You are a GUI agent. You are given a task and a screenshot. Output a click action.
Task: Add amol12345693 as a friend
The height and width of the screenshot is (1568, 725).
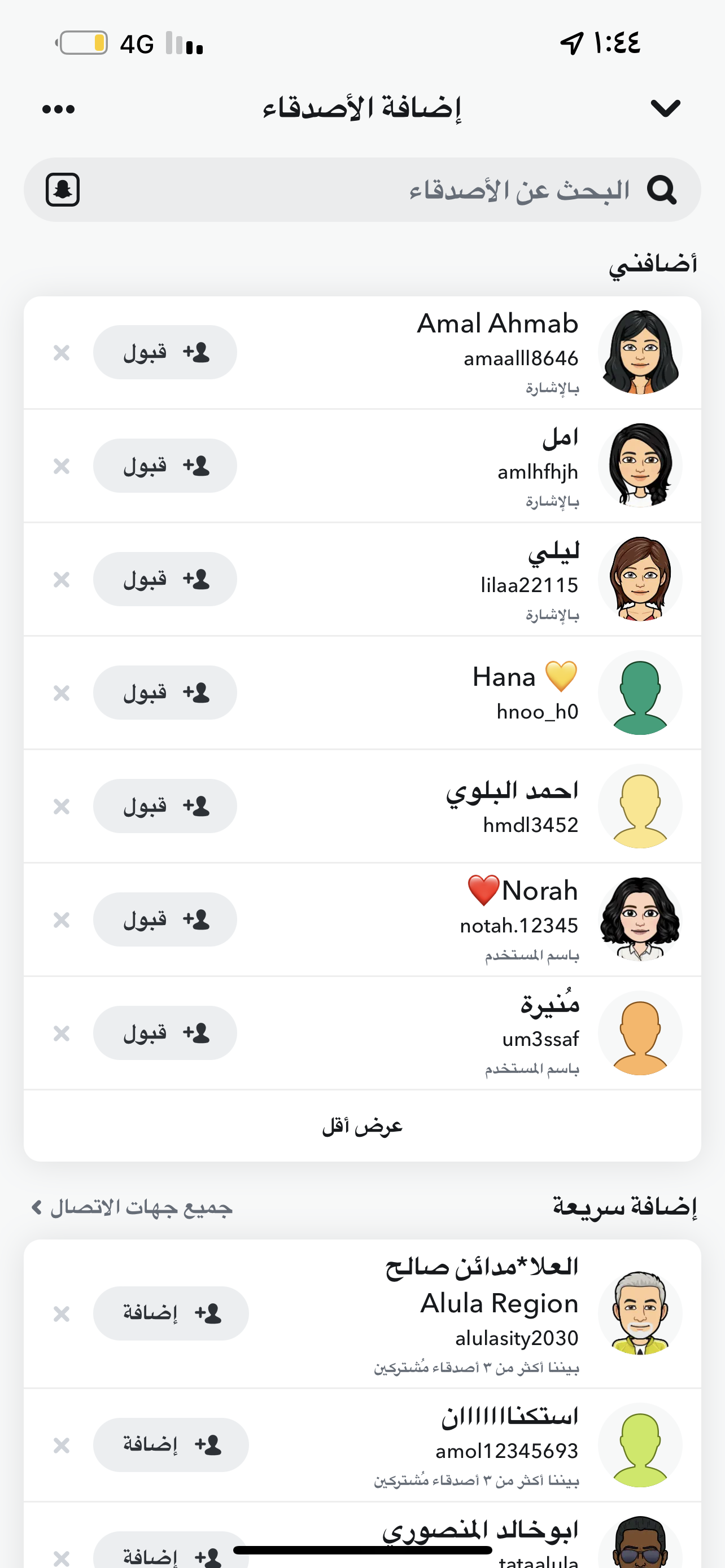tap(171, 1445)
